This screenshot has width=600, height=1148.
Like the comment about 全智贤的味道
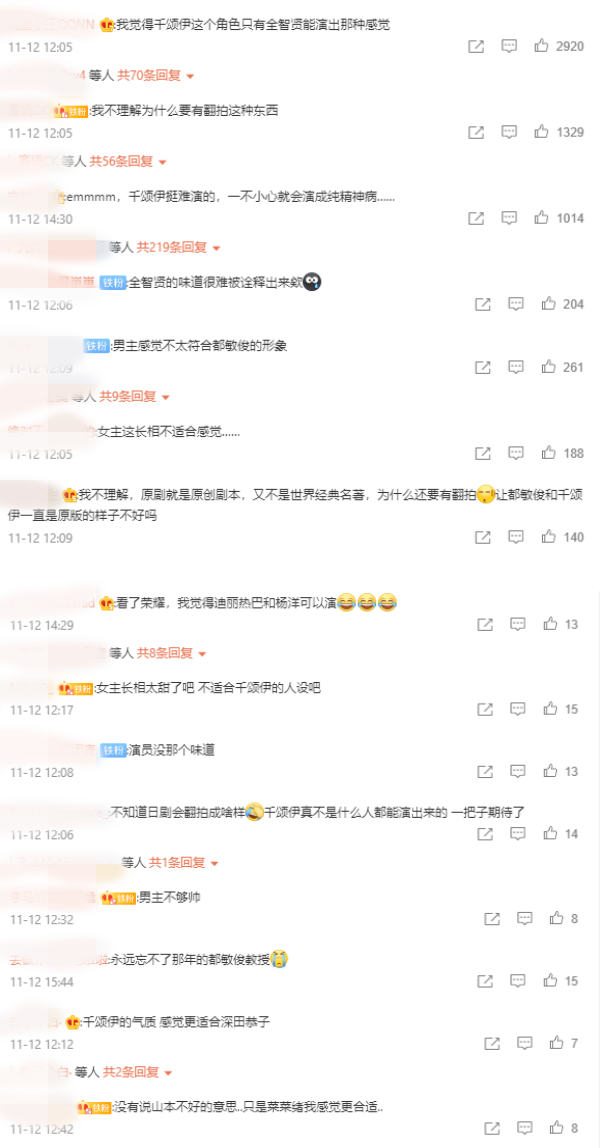pos(548,304)
